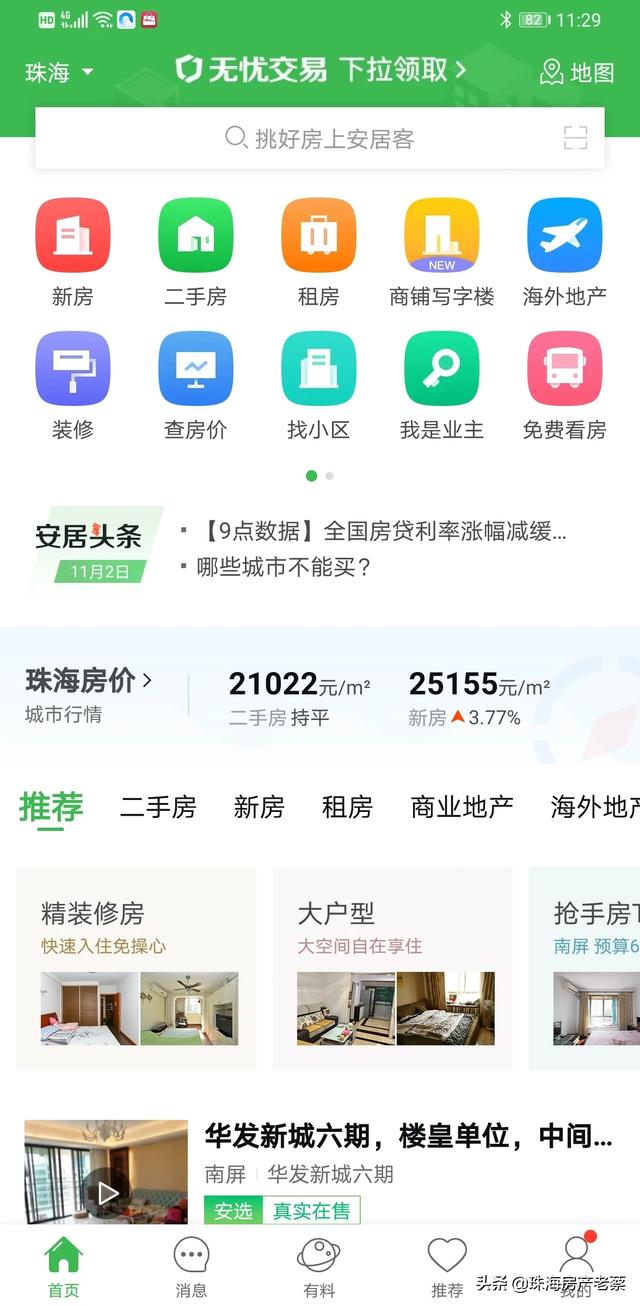This screenshot has height=1306, width=640.
Task: Open the 珠海 city dropdown
Action: pyautogui.click(x=59, y=73)
